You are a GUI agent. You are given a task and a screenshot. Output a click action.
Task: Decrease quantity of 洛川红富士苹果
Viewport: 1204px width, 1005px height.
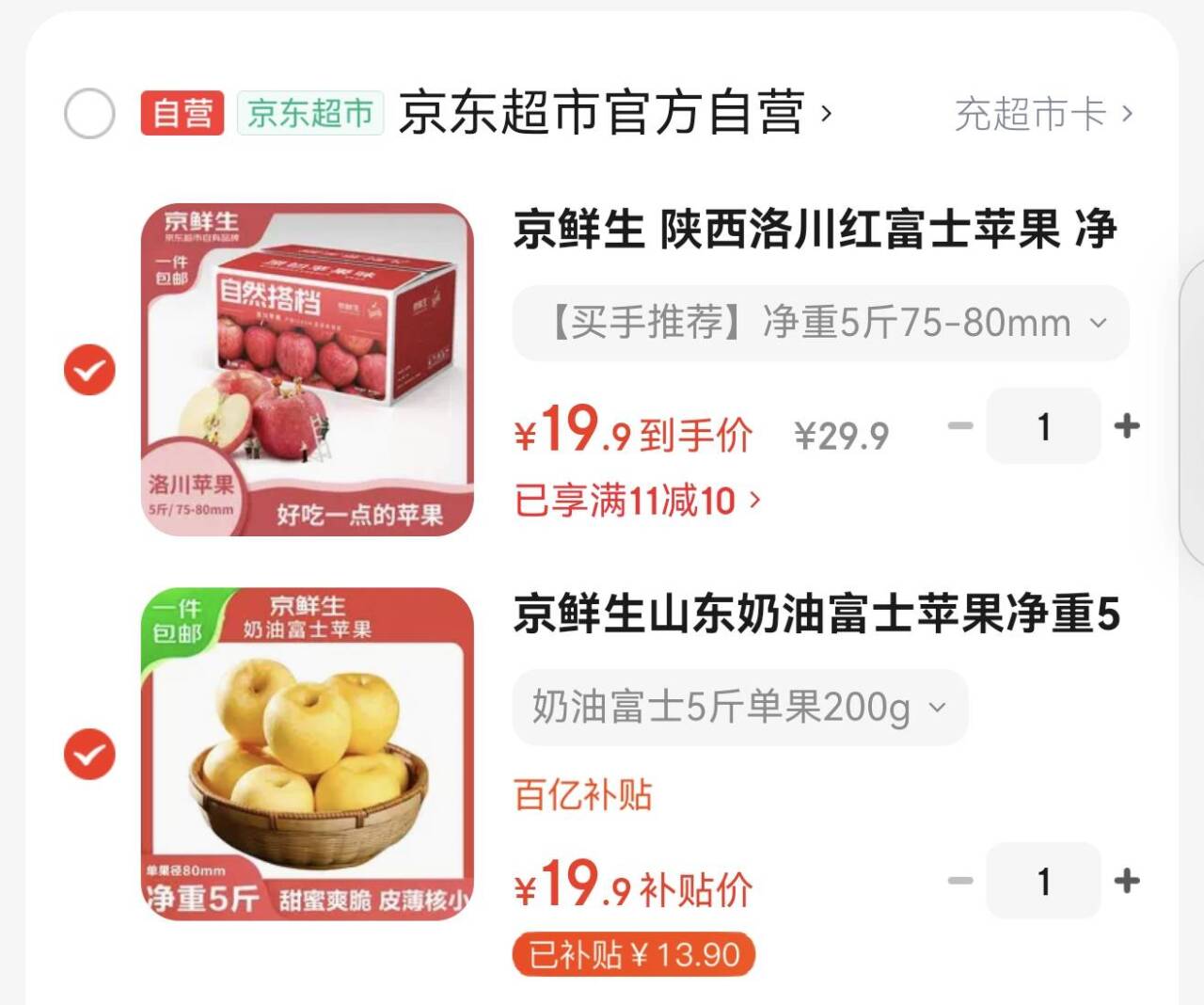click(x=959, y=426)
